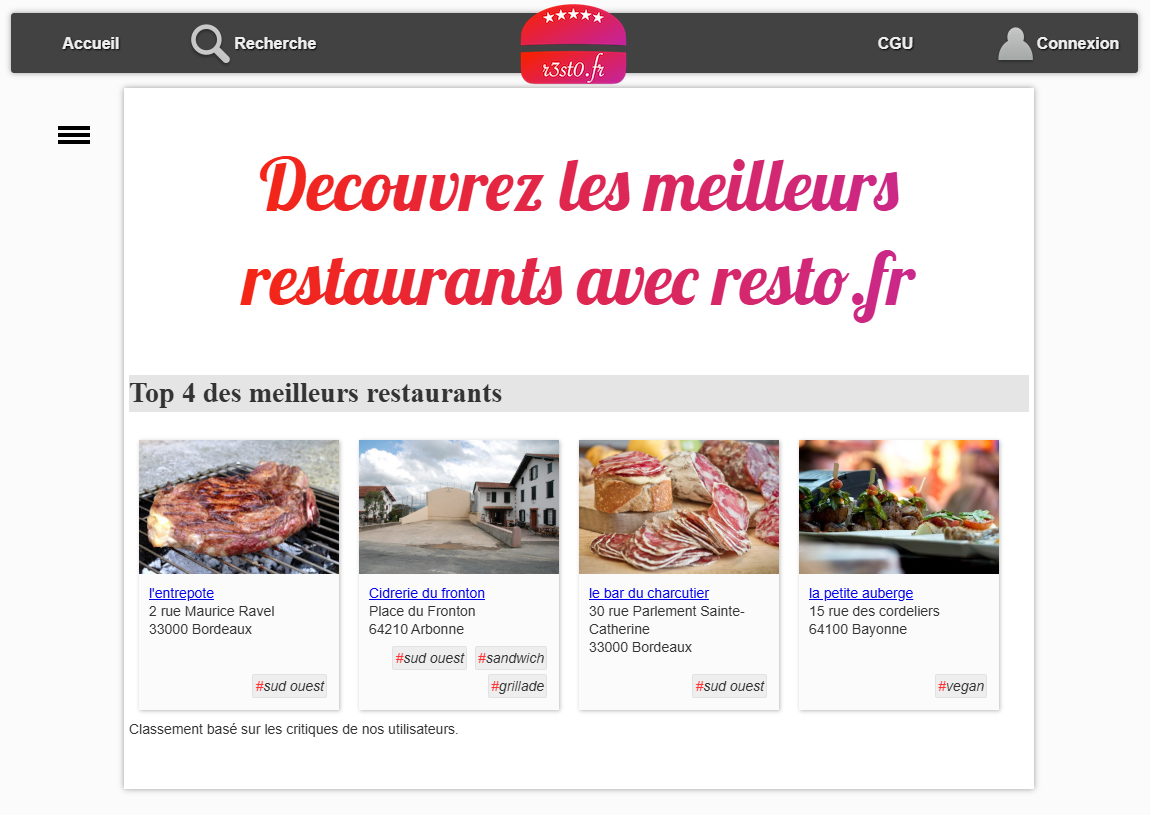1150x815 pixels.
Task: Tap #sud ouest tag under l'entrepote
Action: pos(290,686)
